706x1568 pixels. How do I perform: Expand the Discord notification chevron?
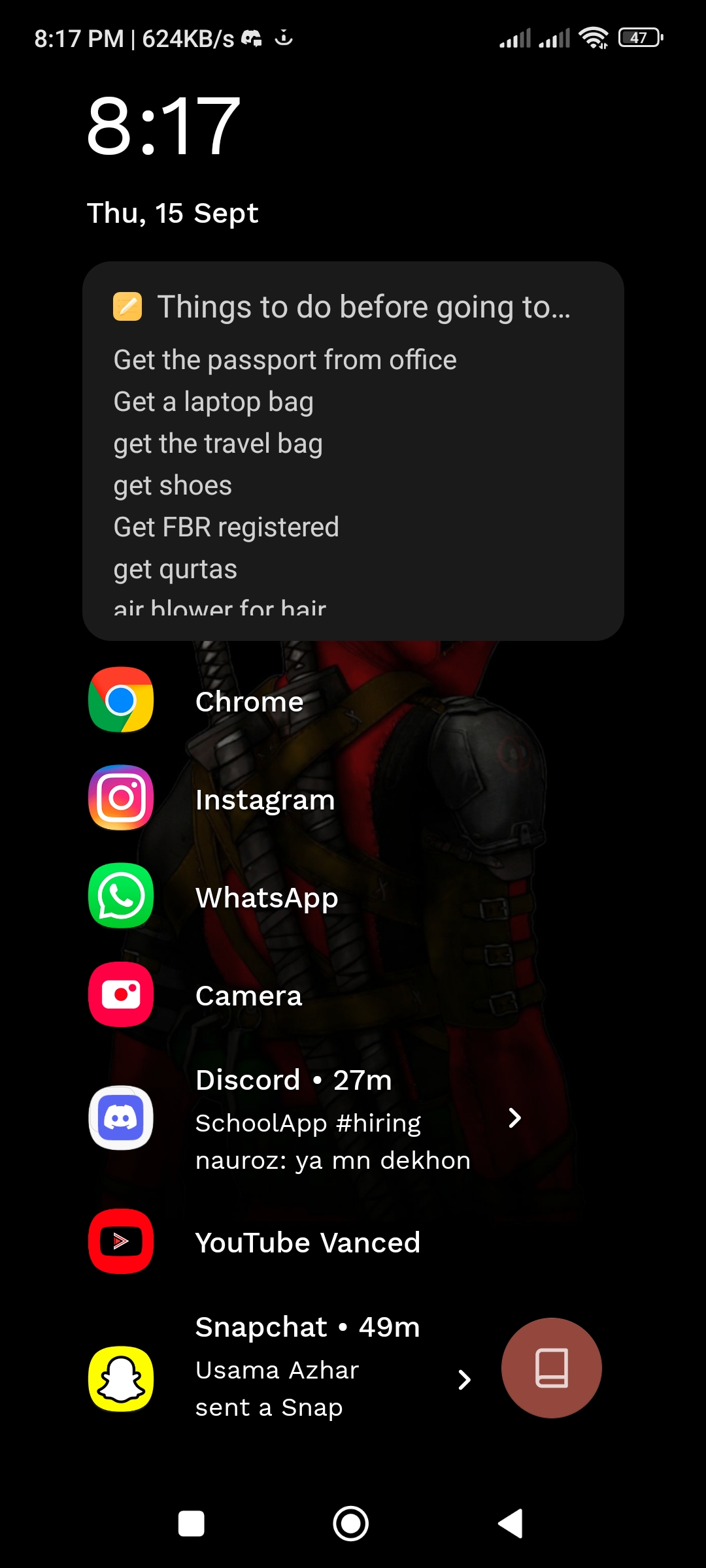coord(514,1118)
